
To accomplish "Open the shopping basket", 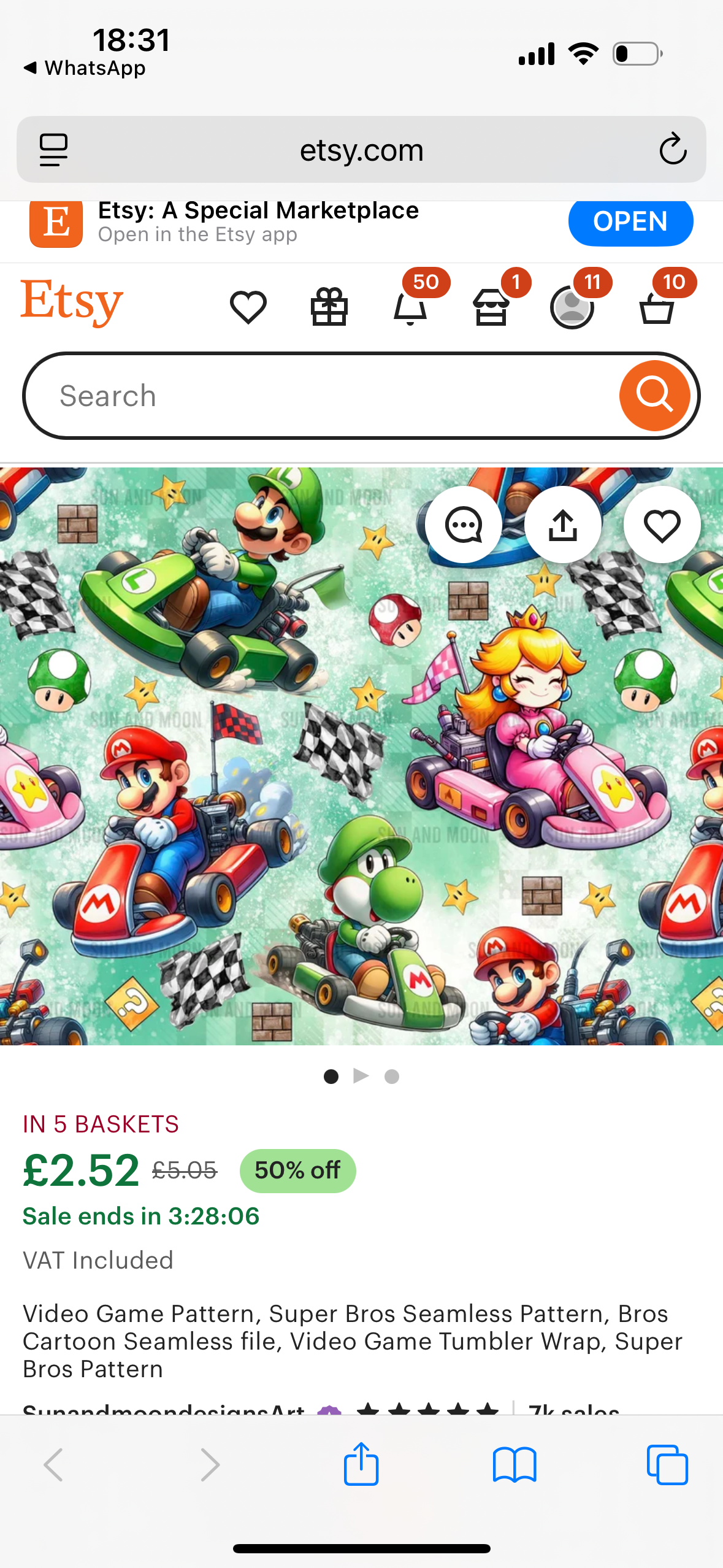I will click(x=657, y=307).
